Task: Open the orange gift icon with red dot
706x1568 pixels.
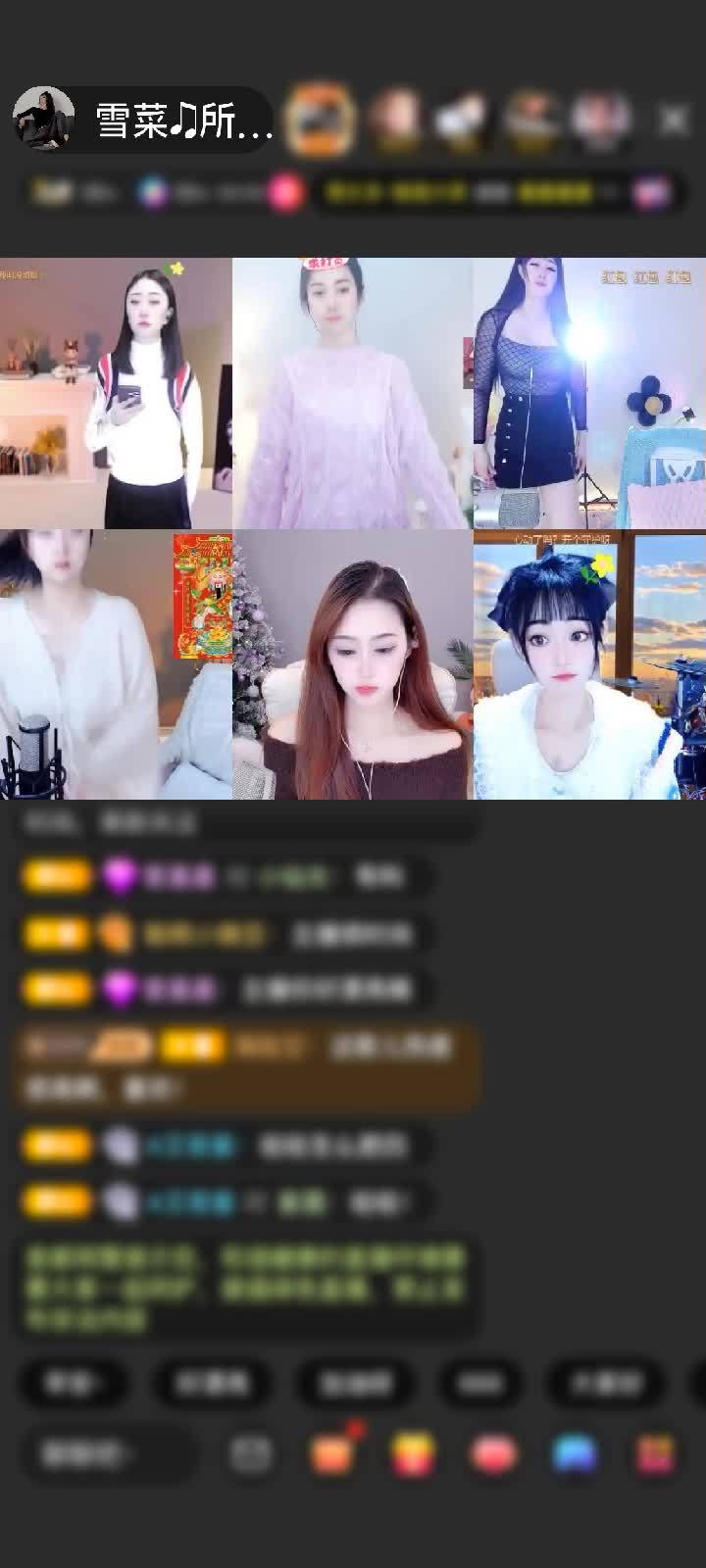Action: (333, 1454)
